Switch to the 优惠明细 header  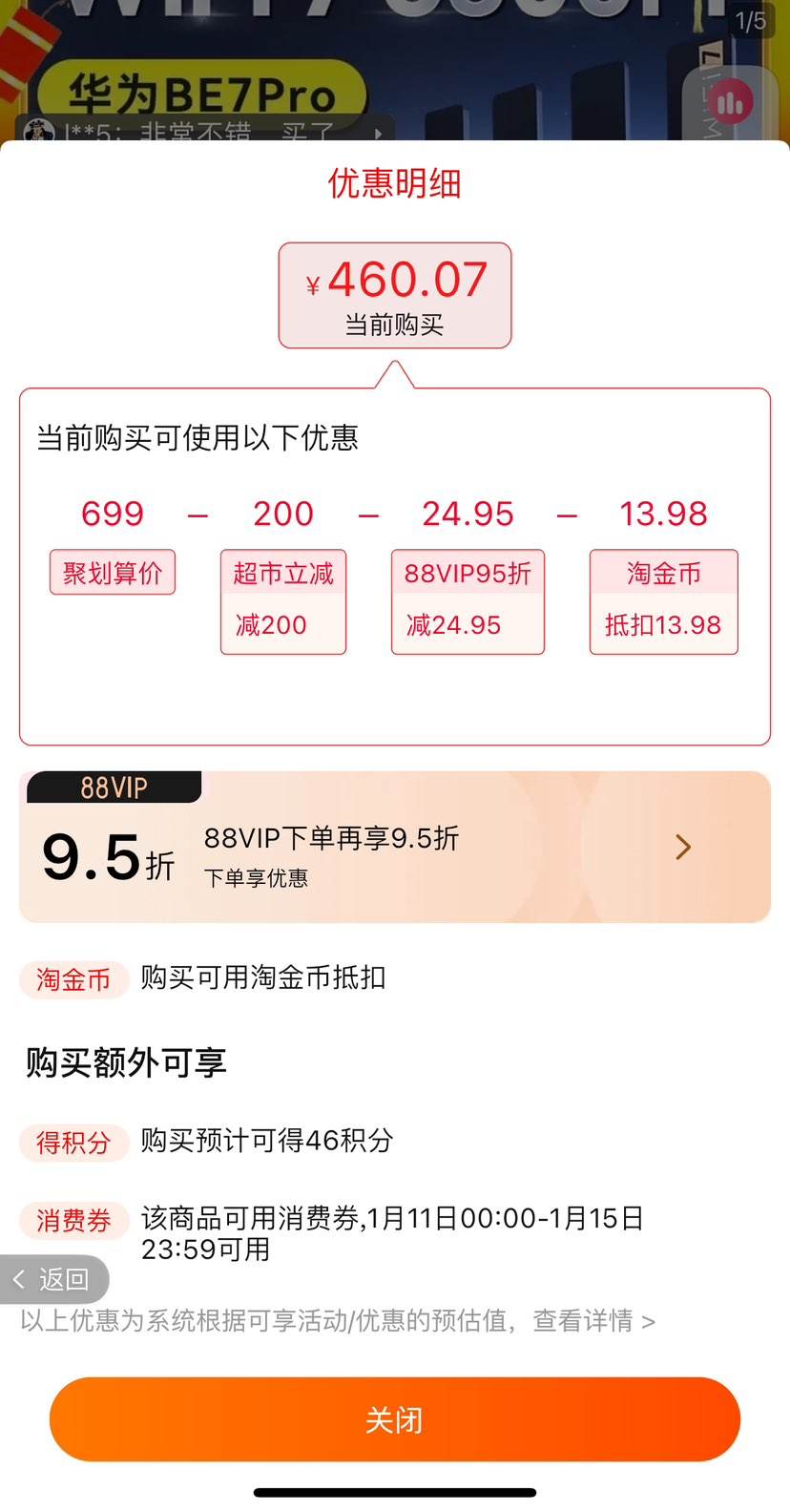point(395,184)
